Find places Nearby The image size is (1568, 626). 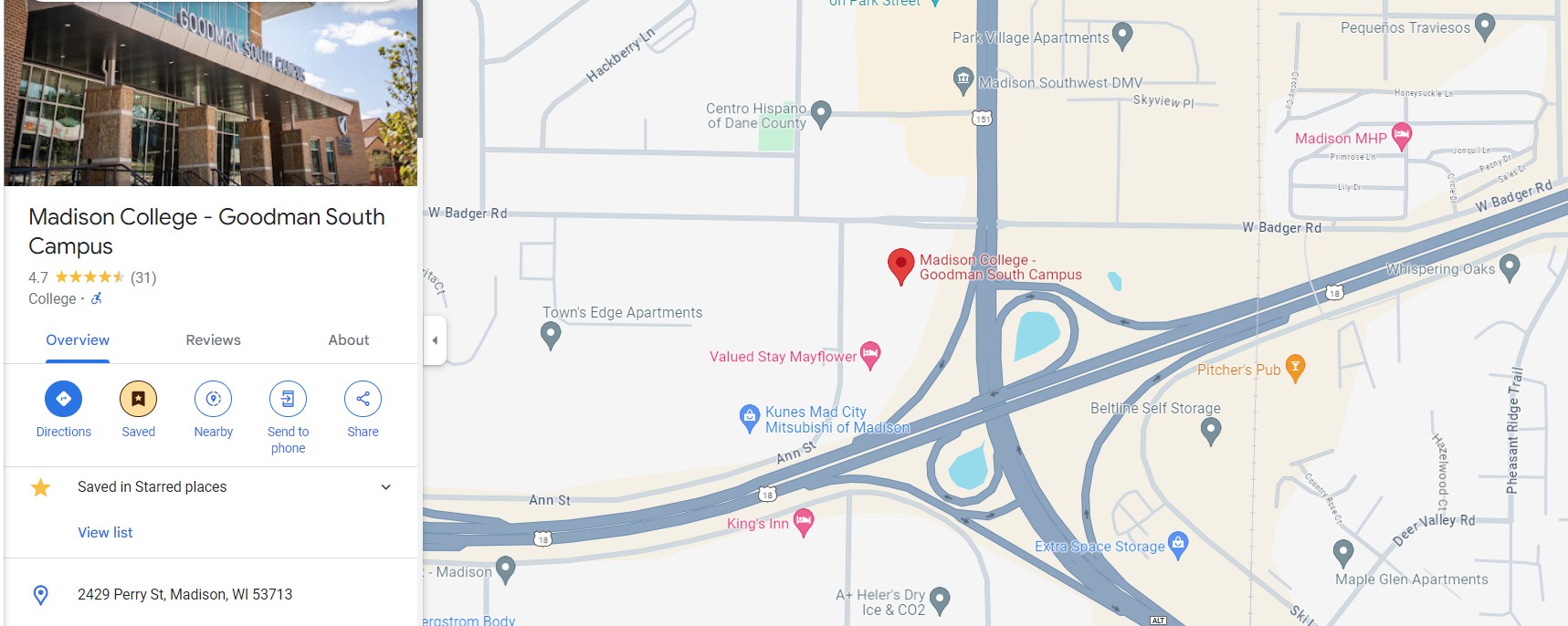213,399
